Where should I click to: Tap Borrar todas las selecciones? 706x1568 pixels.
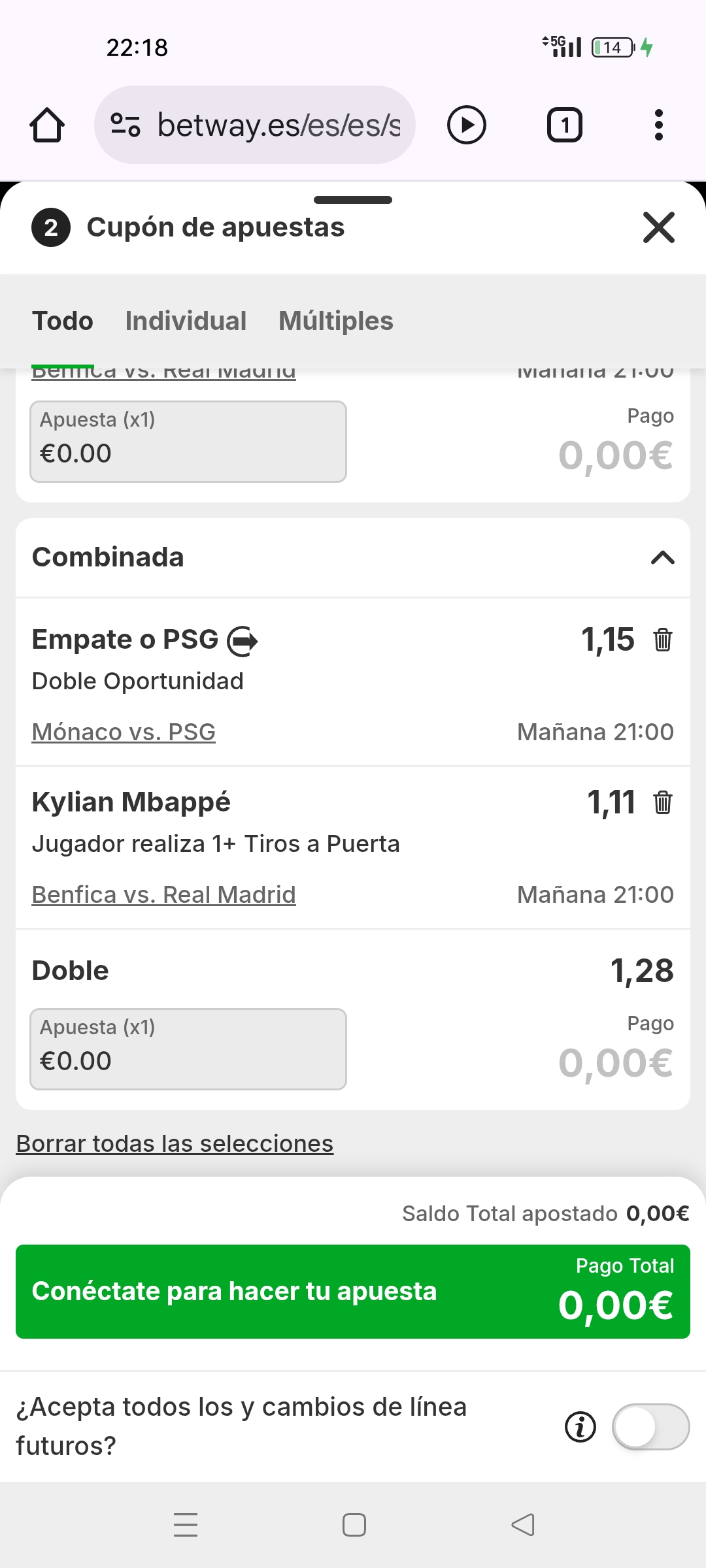pyautogui.click(x=175, y=1143)
